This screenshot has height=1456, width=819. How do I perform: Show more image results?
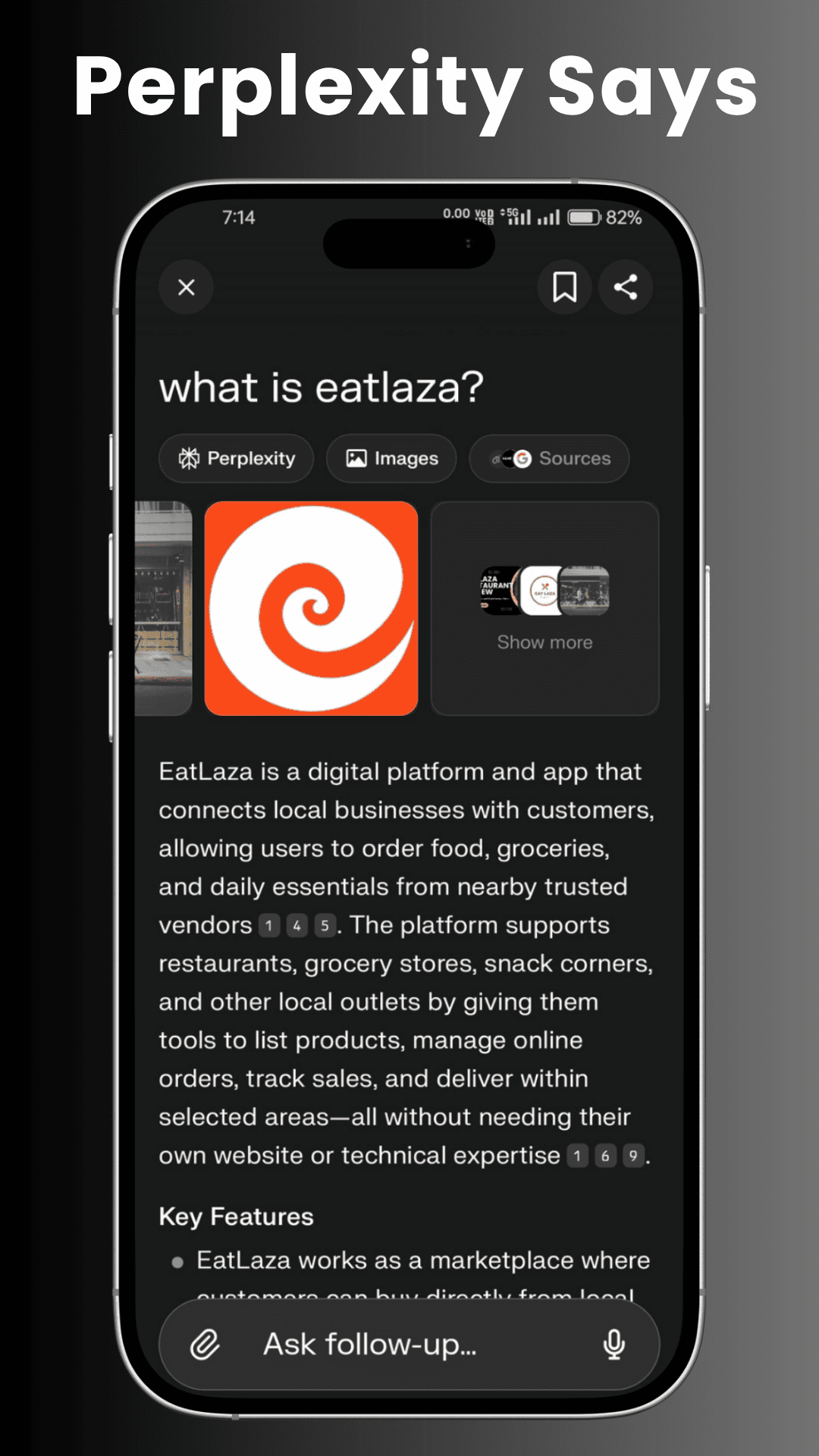pyautogui.click(x=545, y=642)
